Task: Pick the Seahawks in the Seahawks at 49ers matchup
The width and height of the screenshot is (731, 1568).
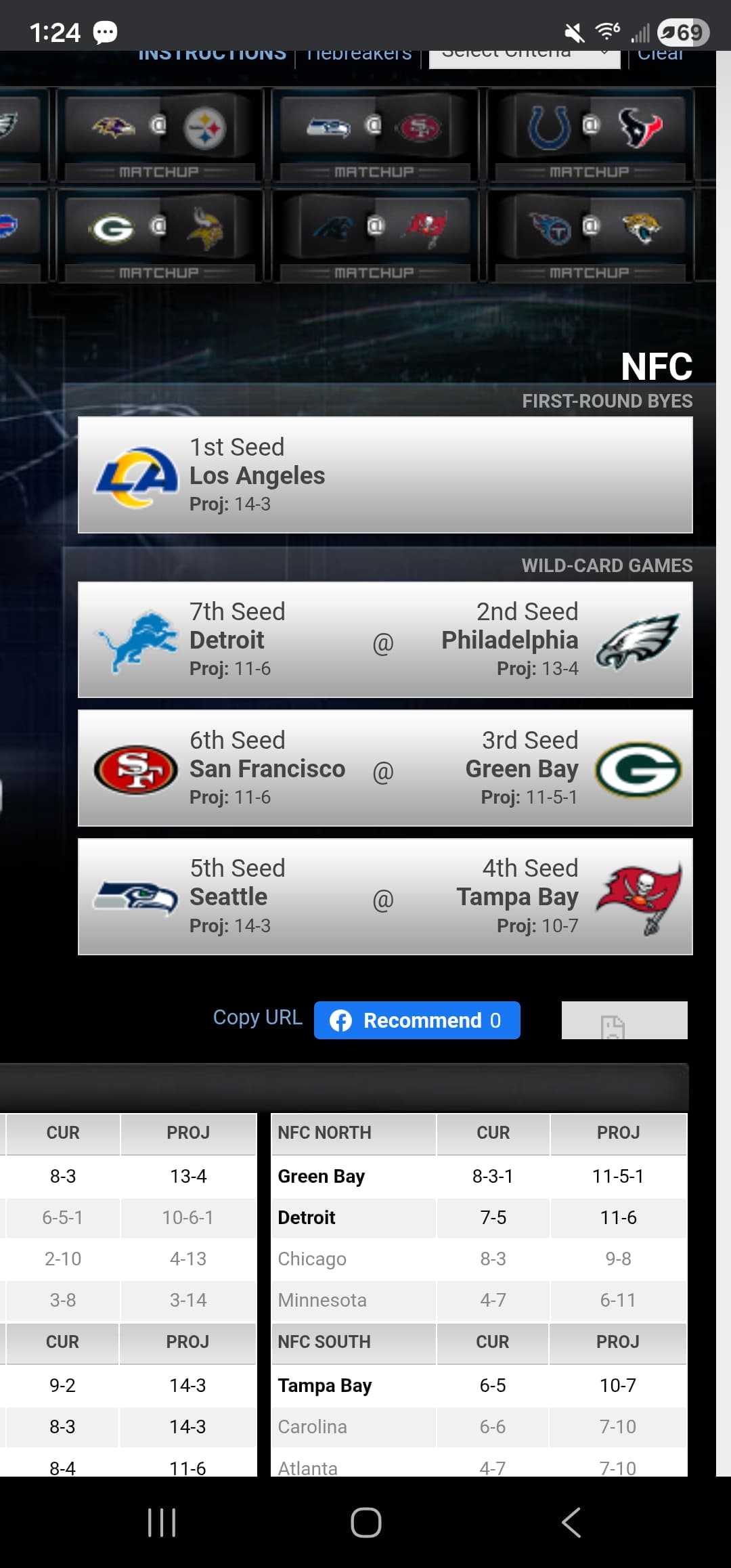Action: pos(328,127)
